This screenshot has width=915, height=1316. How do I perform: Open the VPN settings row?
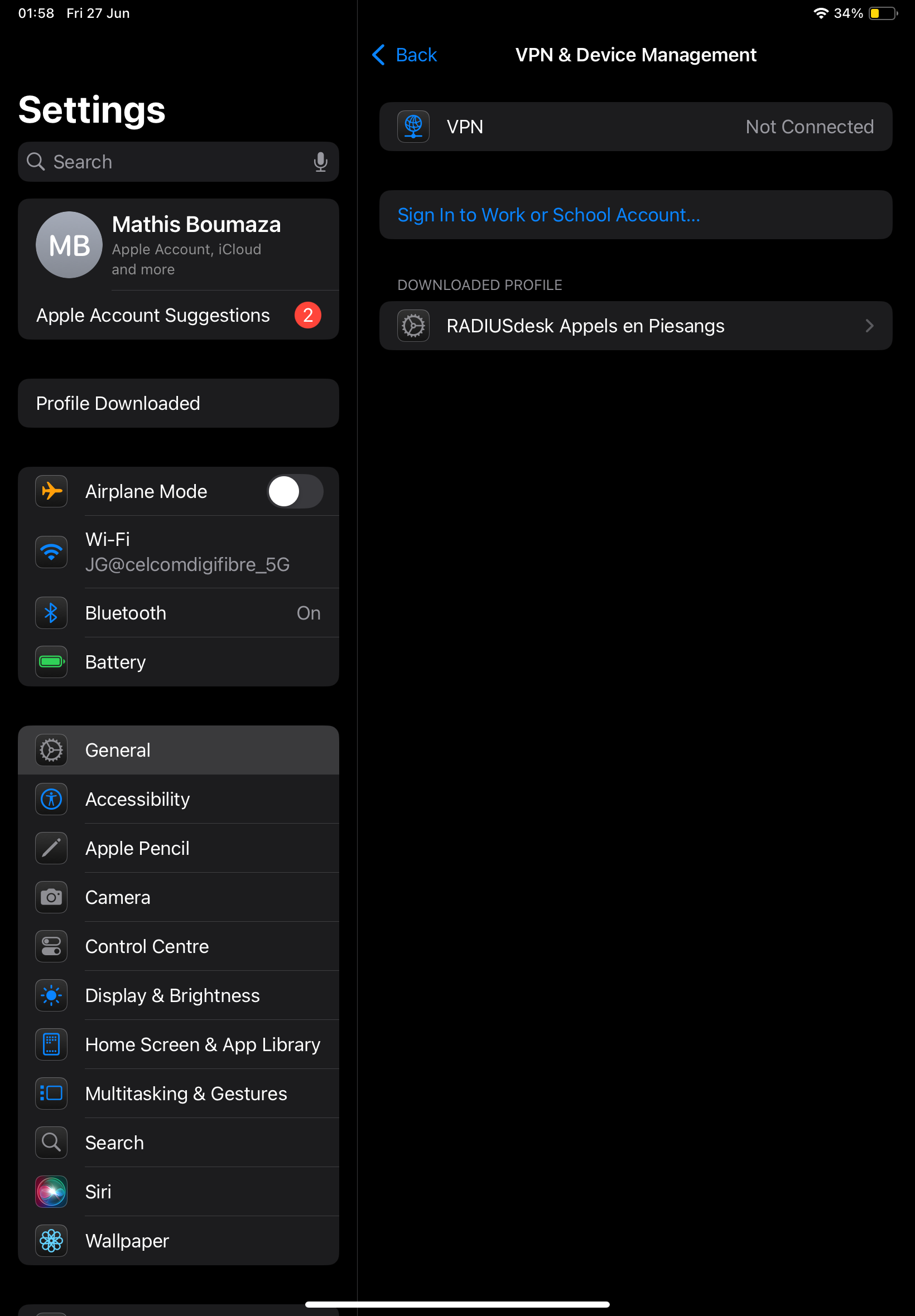click(x=635, y=127)
